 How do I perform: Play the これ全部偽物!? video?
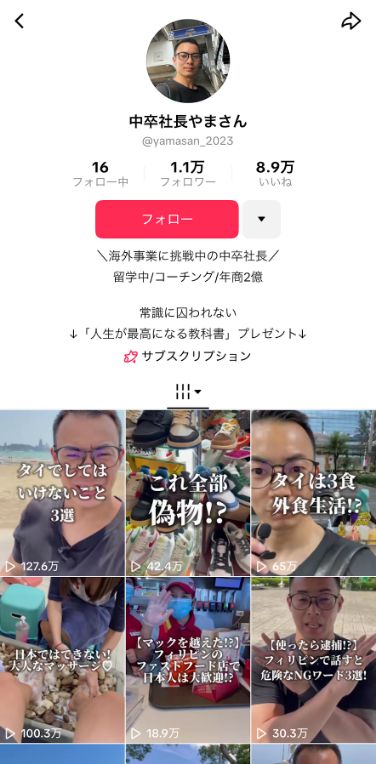point(188,493)
